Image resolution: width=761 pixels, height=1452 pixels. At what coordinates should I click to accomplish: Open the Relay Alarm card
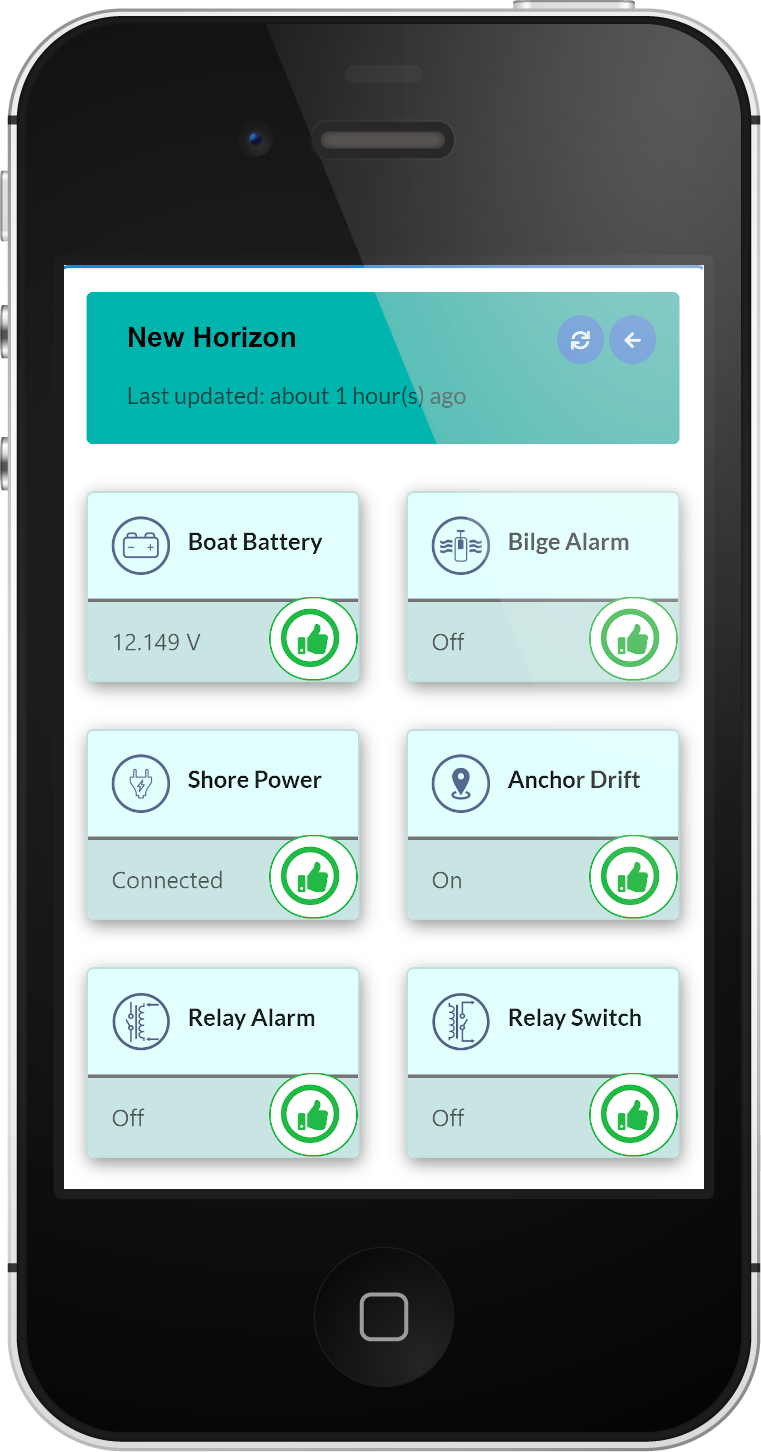[x=223, y=1063]
